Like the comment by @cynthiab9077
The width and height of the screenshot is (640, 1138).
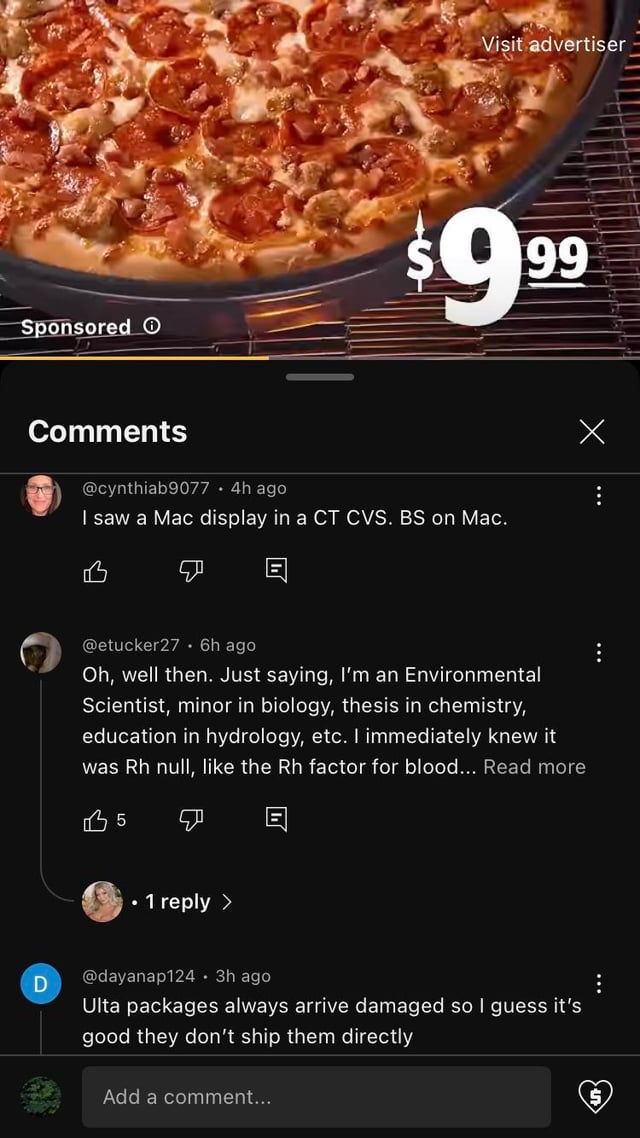pos(95,571)
